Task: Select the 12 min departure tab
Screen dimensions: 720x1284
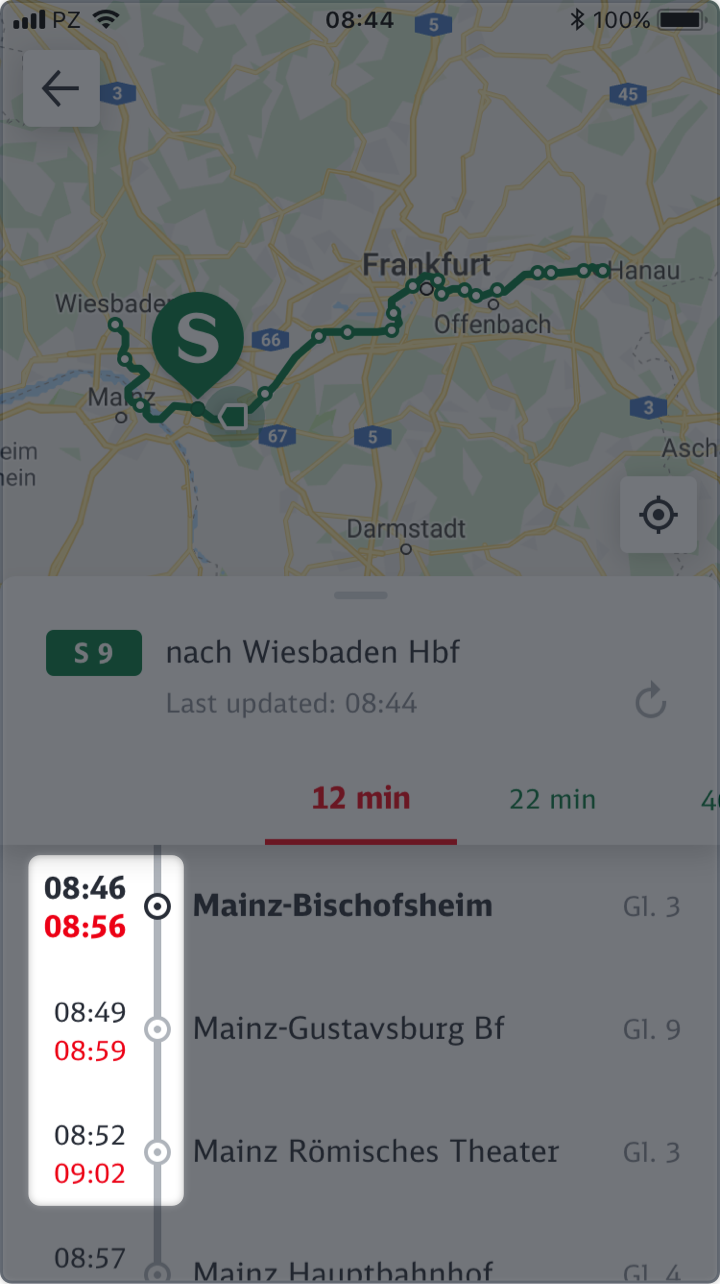Action: [x=361, y=799]
